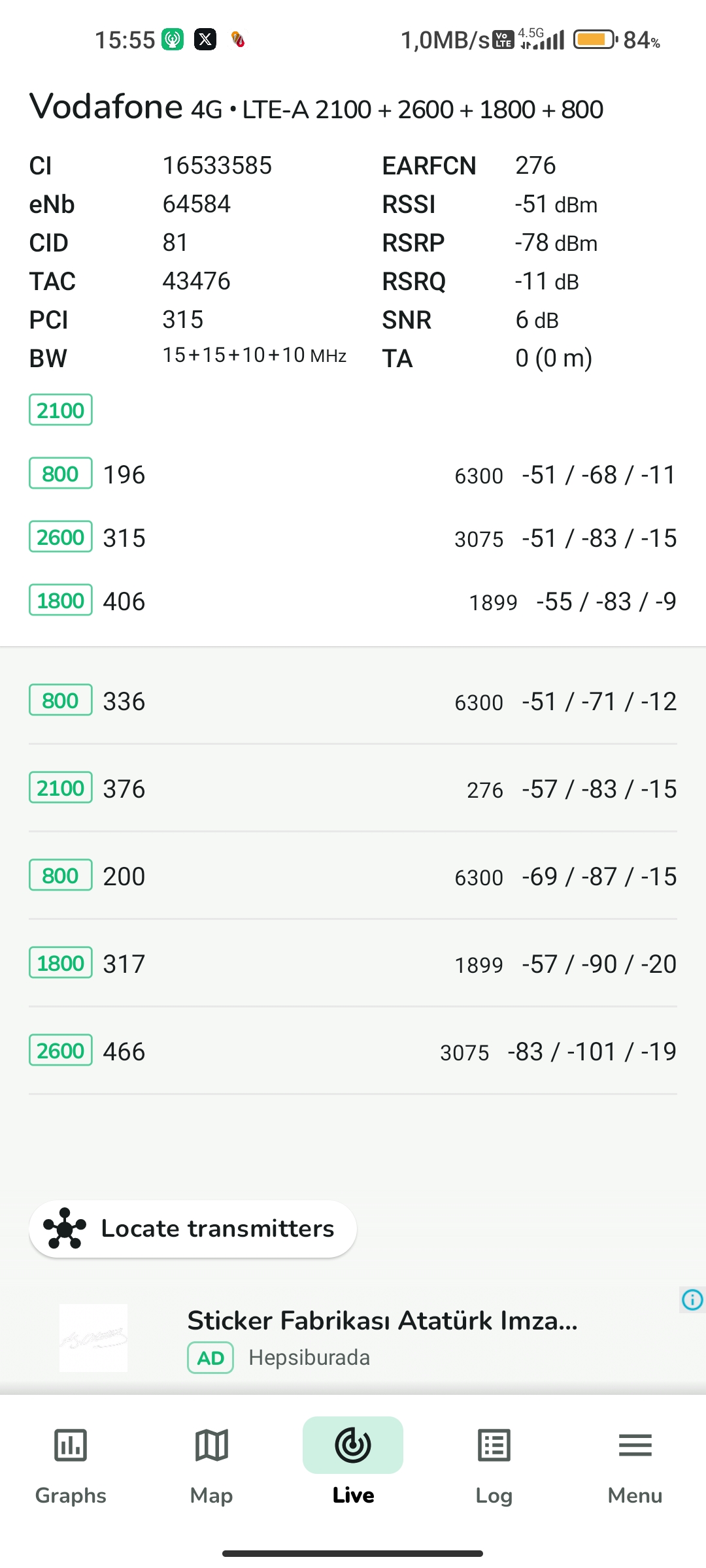The image size is (706, 1568).
Task: Tap the Locate transmitters button
Action: (x=193, y=1229)
